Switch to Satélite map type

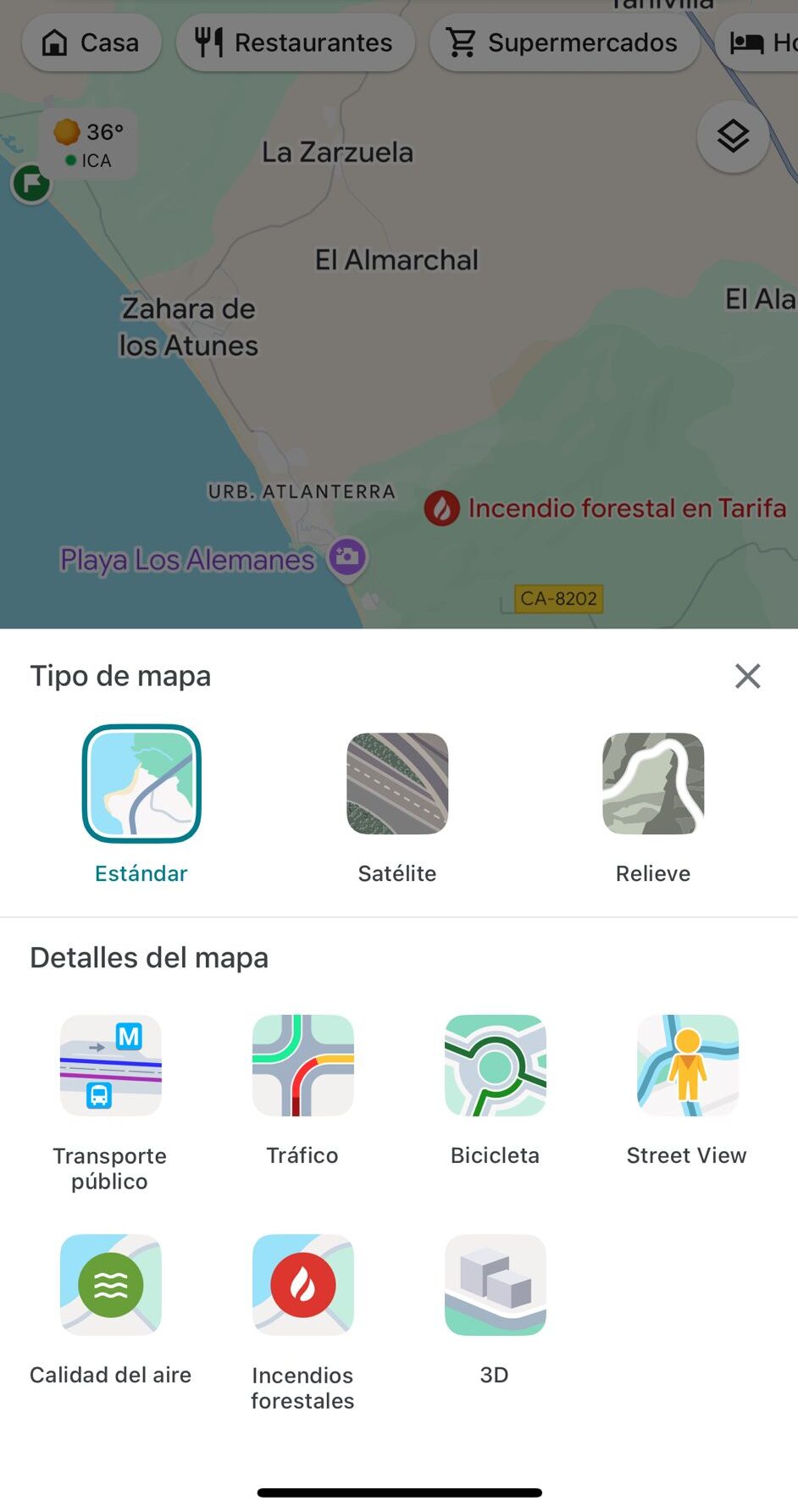coord(397,784)
